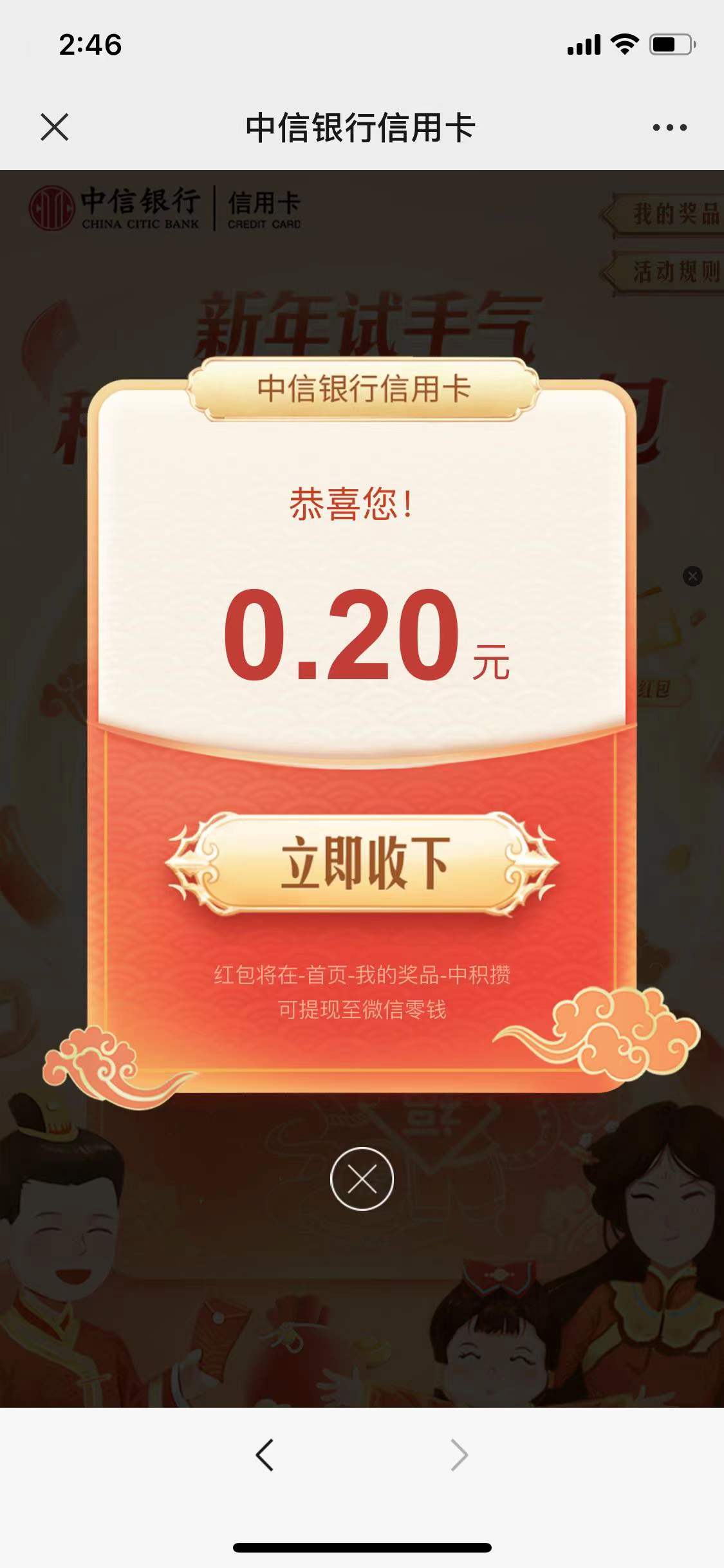Tap 立即收下 to accept the red packet
This screenshot has width=724, height=1568.
point(364,863)
